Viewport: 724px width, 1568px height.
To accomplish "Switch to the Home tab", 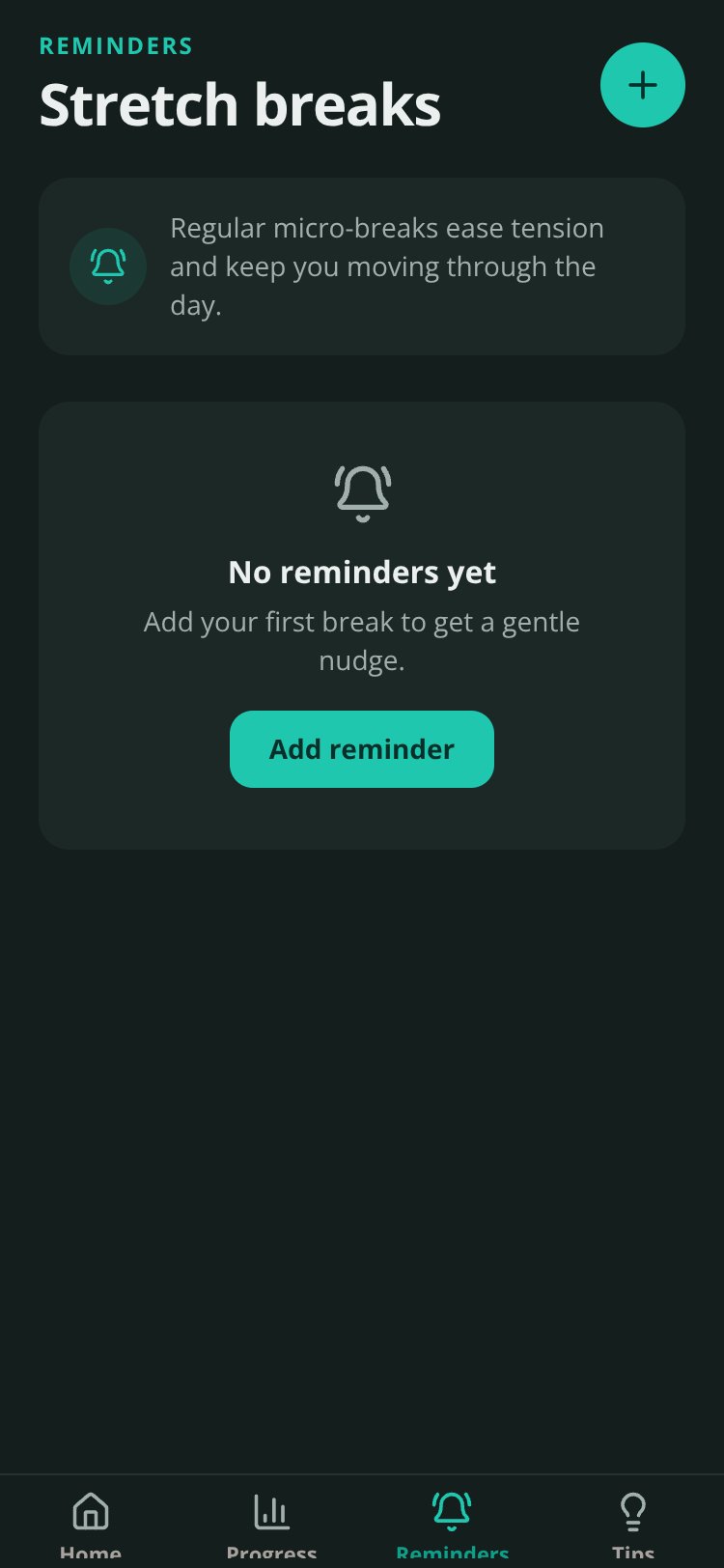I will point(91,1522).
